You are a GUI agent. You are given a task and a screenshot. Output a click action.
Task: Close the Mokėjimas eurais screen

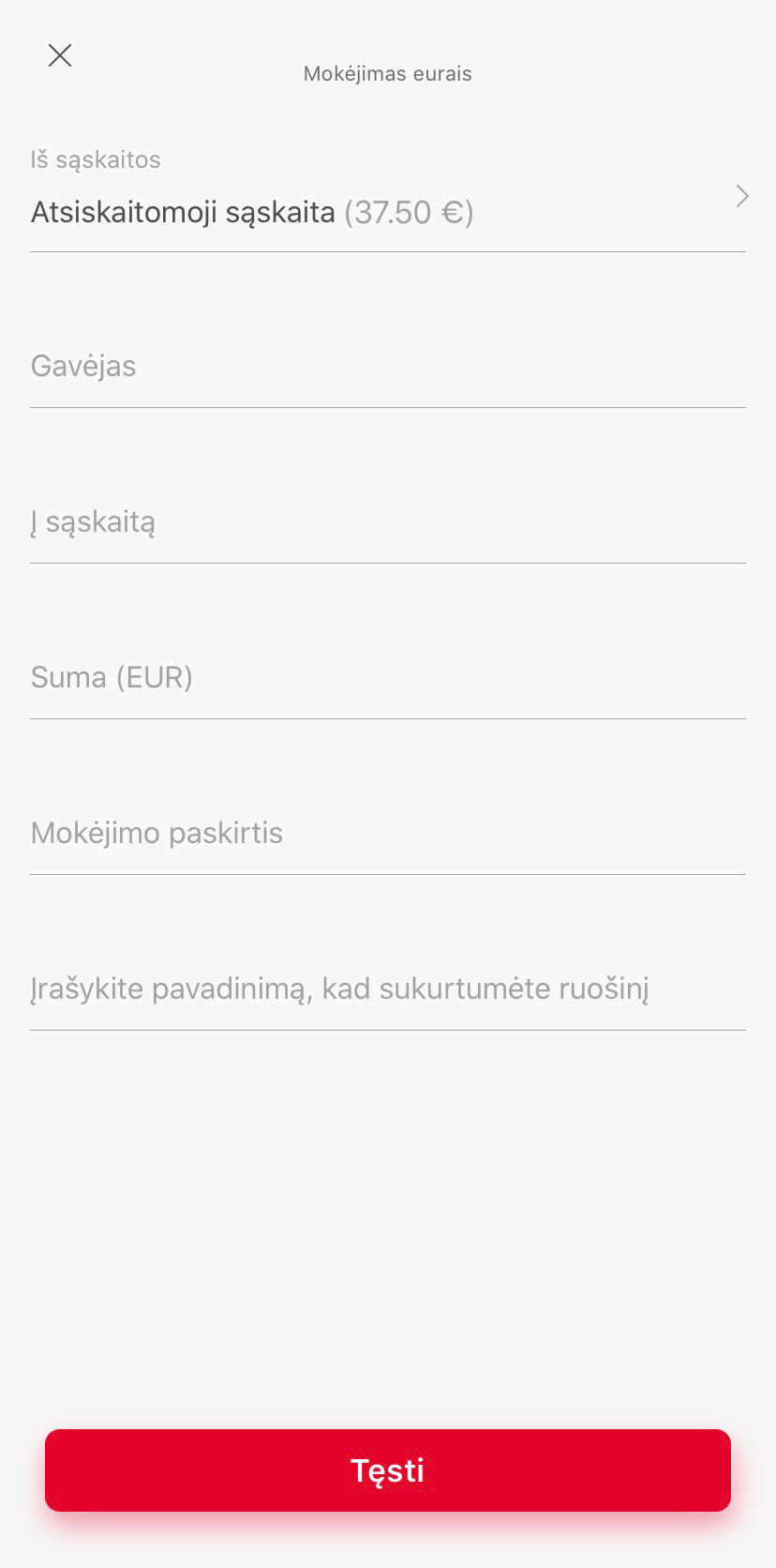60,56
